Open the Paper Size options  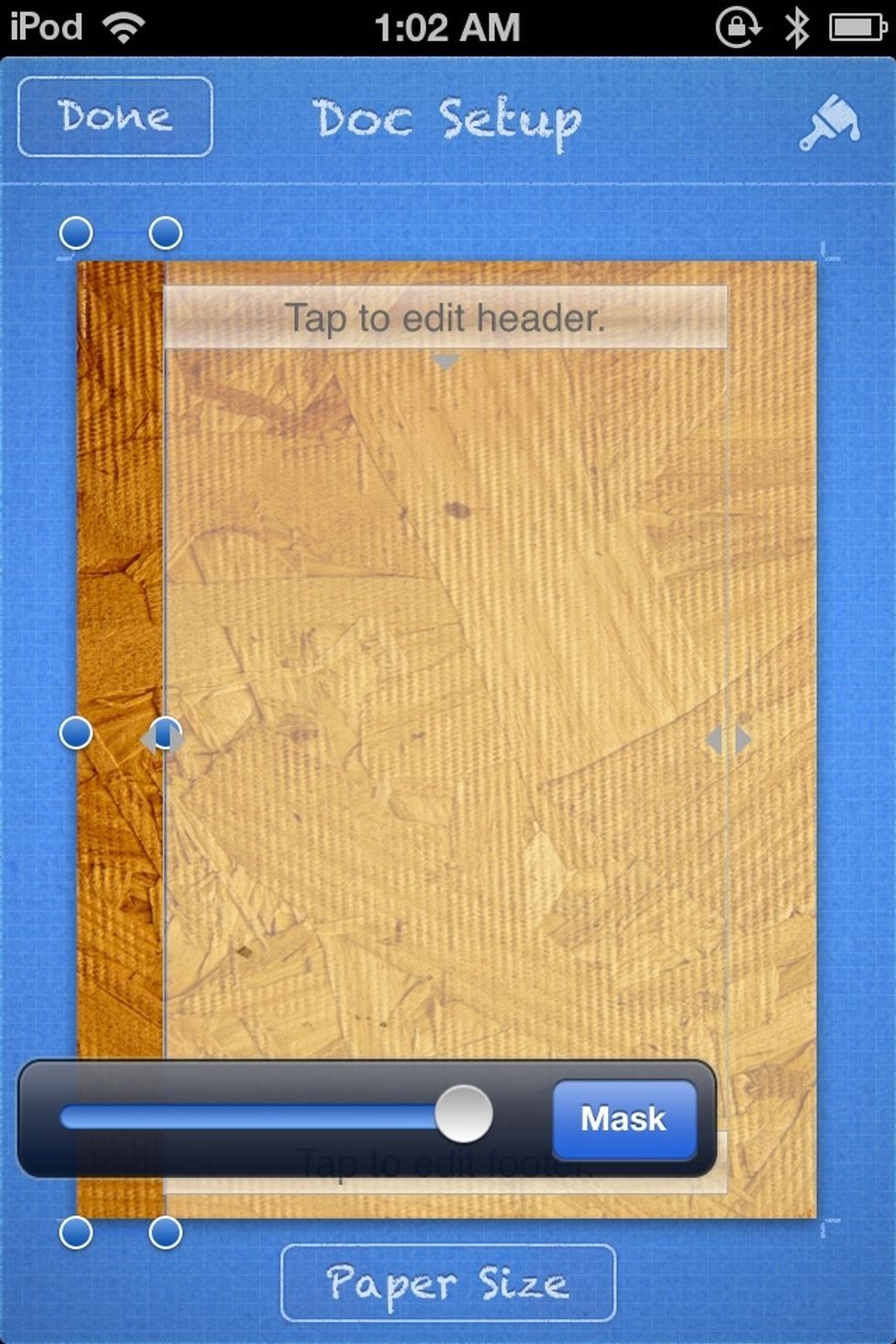(x=448, y=1283)
